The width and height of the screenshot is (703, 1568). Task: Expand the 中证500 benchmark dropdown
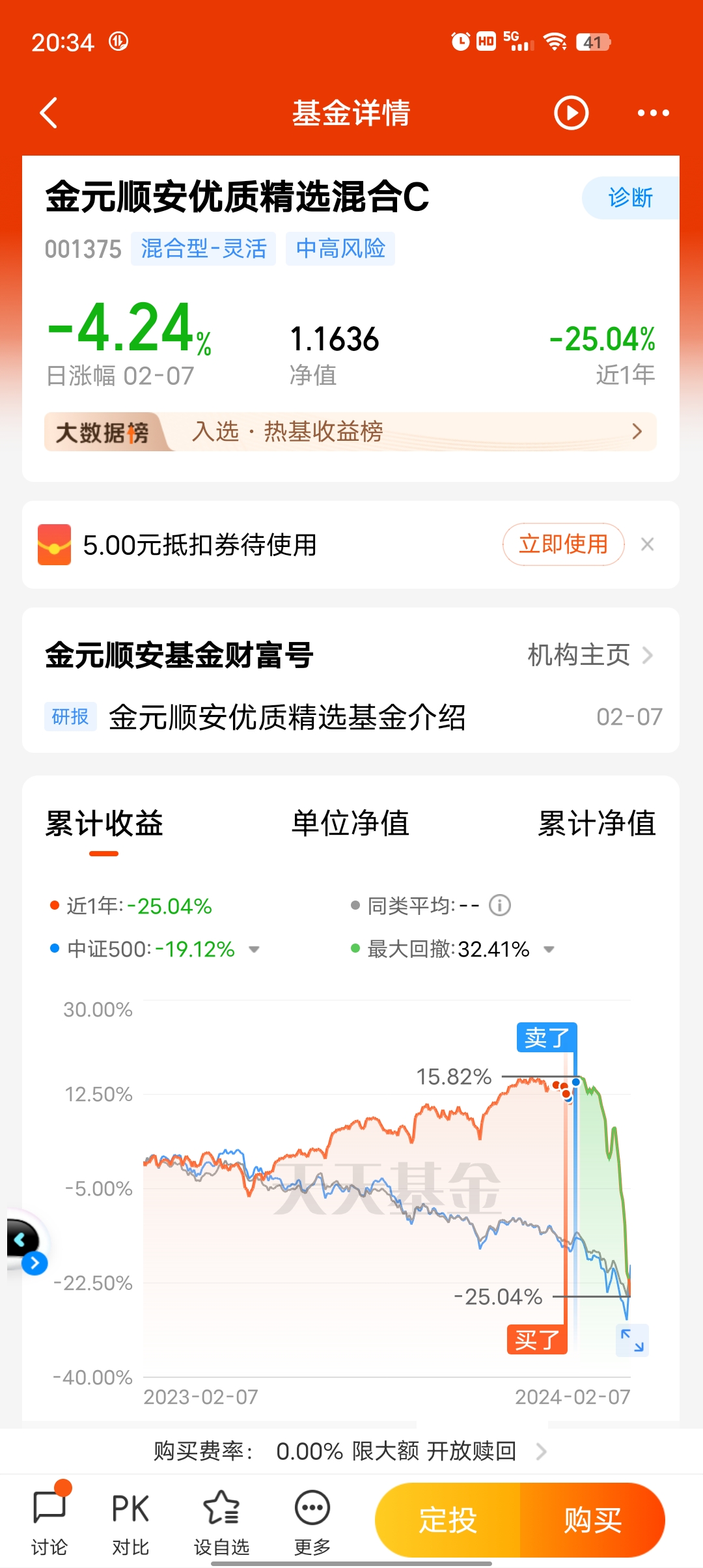pos(255,949)
